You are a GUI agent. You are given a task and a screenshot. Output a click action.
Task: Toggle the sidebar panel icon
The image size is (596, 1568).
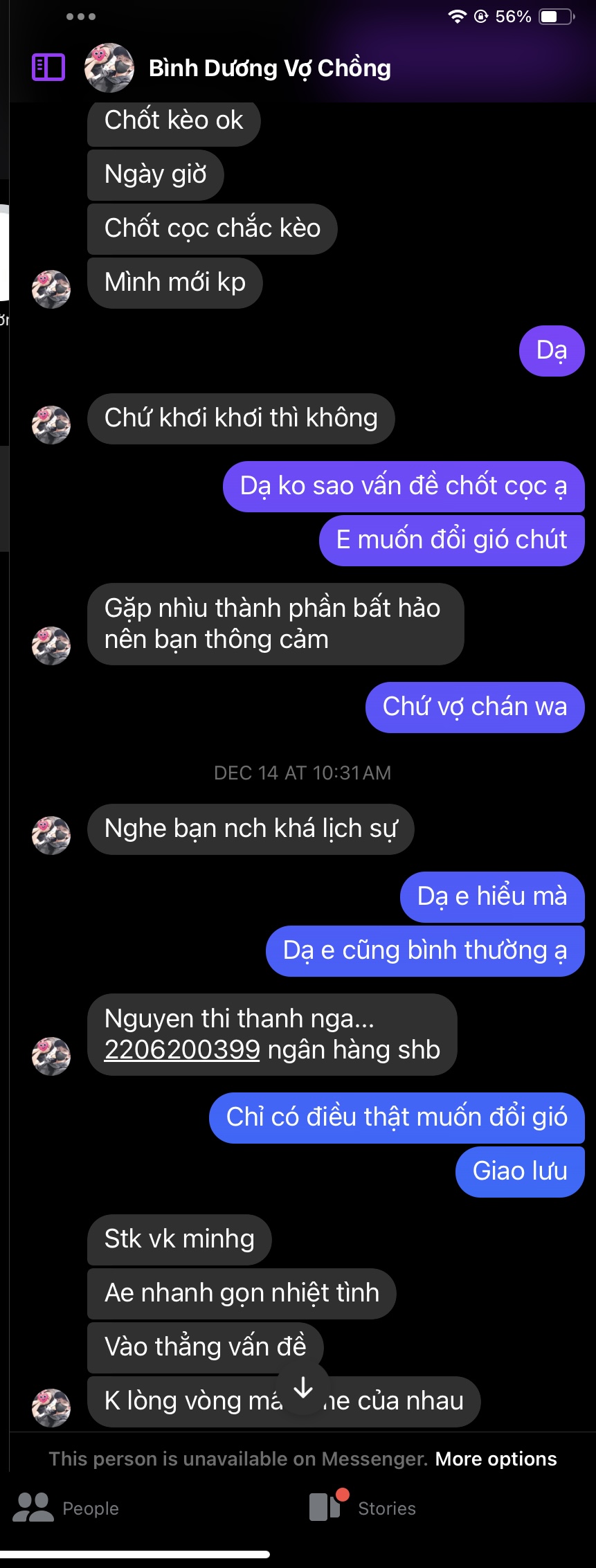[x=48, y=68]
